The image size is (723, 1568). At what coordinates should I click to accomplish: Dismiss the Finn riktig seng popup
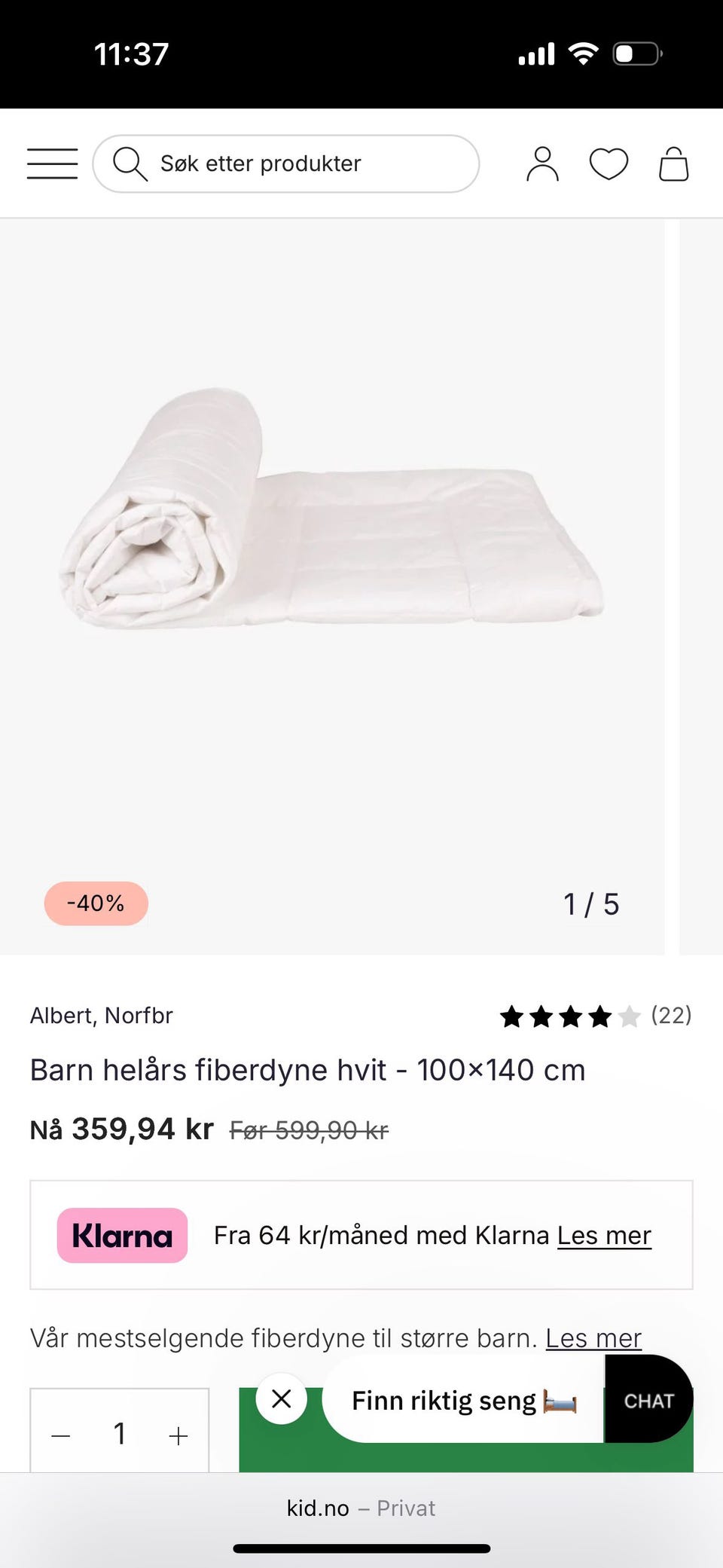[280, 1399]
